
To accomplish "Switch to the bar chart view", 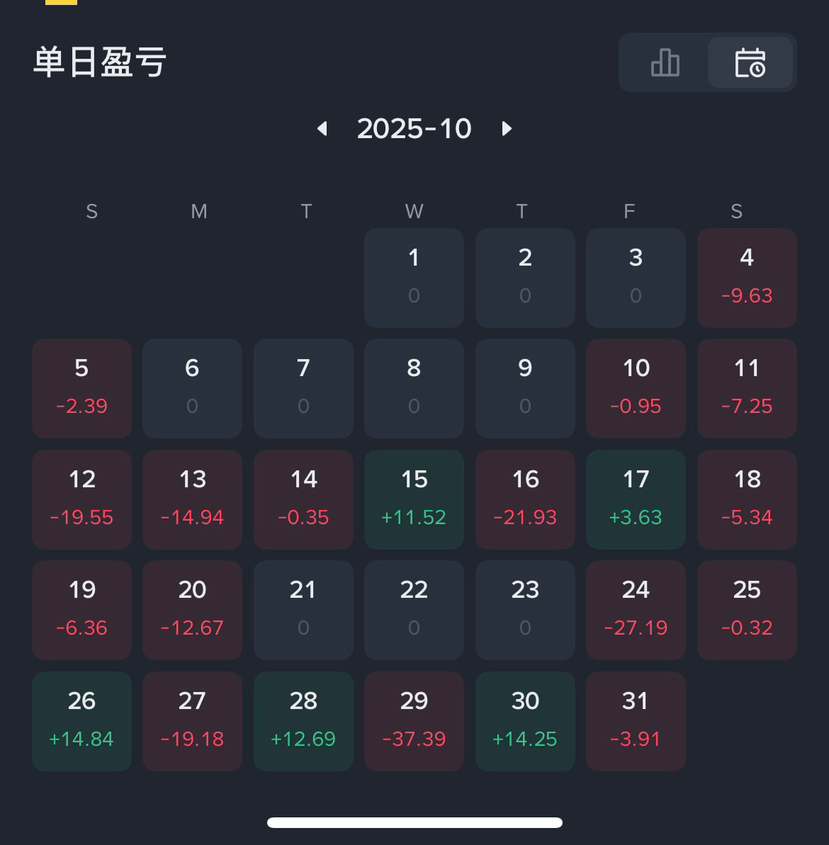I will tap(665, 63).
